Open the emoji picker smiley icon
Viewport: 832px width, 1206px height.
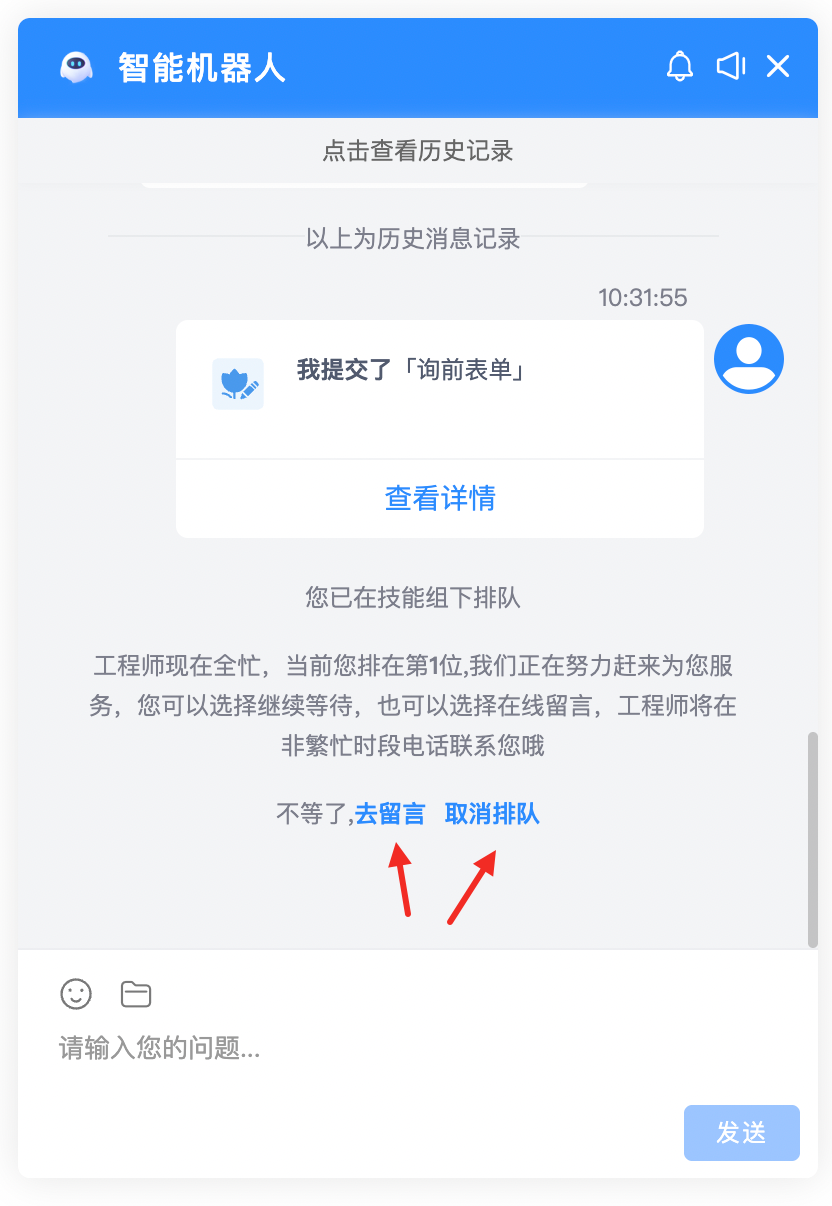pos(76,993)
